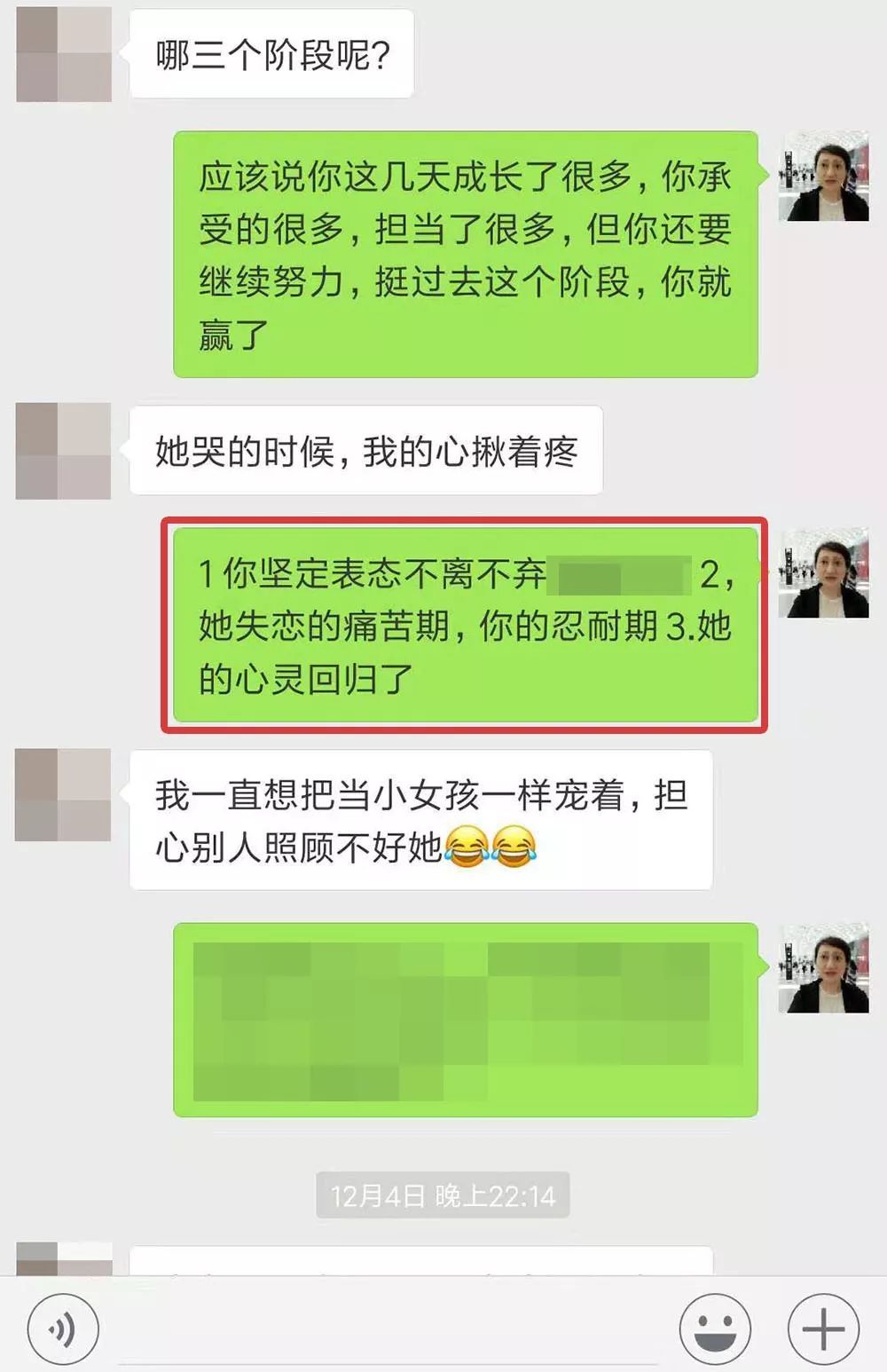Switch to voice message input
The height and width of the screenshot is (1372, 887).
(x=62, y=1329)
